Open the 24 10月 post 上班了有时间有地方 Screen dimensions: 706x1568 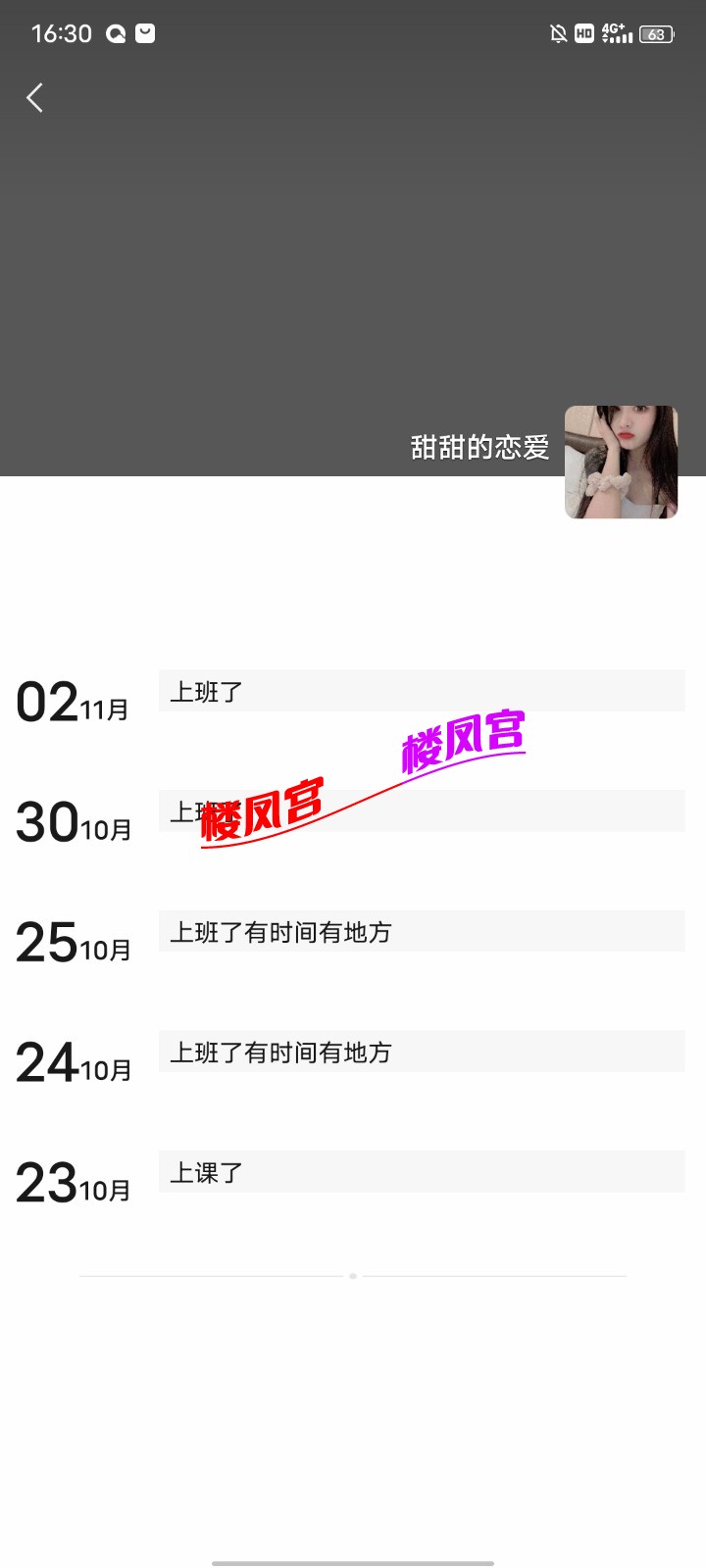pos(421,1052)
